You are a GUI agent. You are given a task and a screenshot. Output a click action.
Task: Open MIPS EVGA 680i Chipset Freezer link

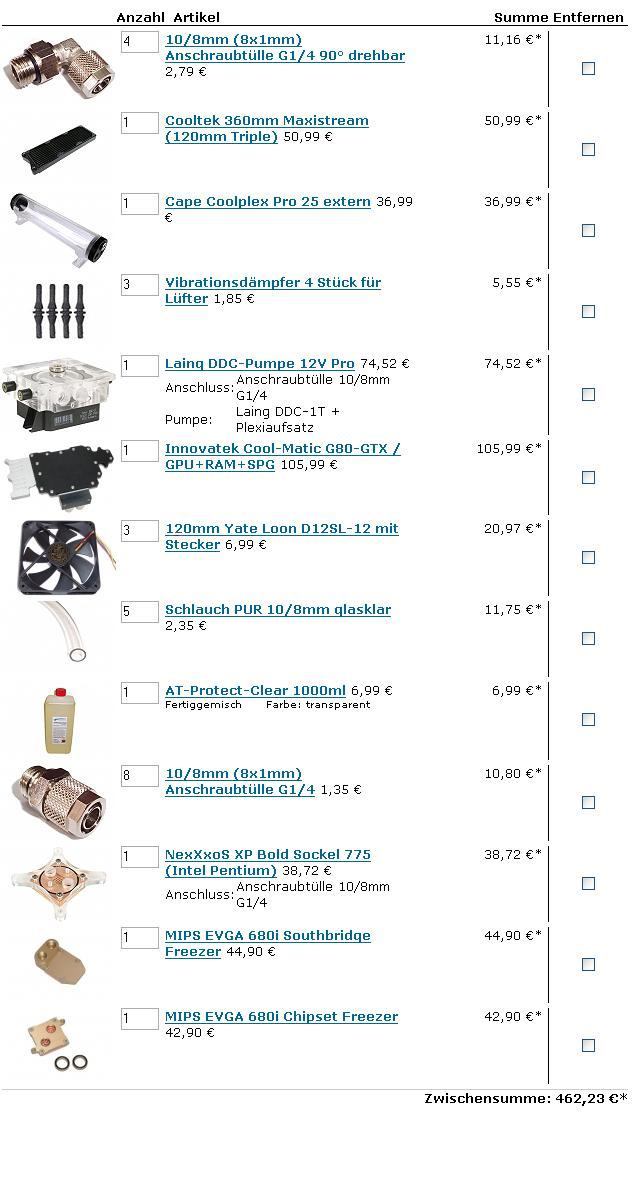click(x=282, y=1016)
